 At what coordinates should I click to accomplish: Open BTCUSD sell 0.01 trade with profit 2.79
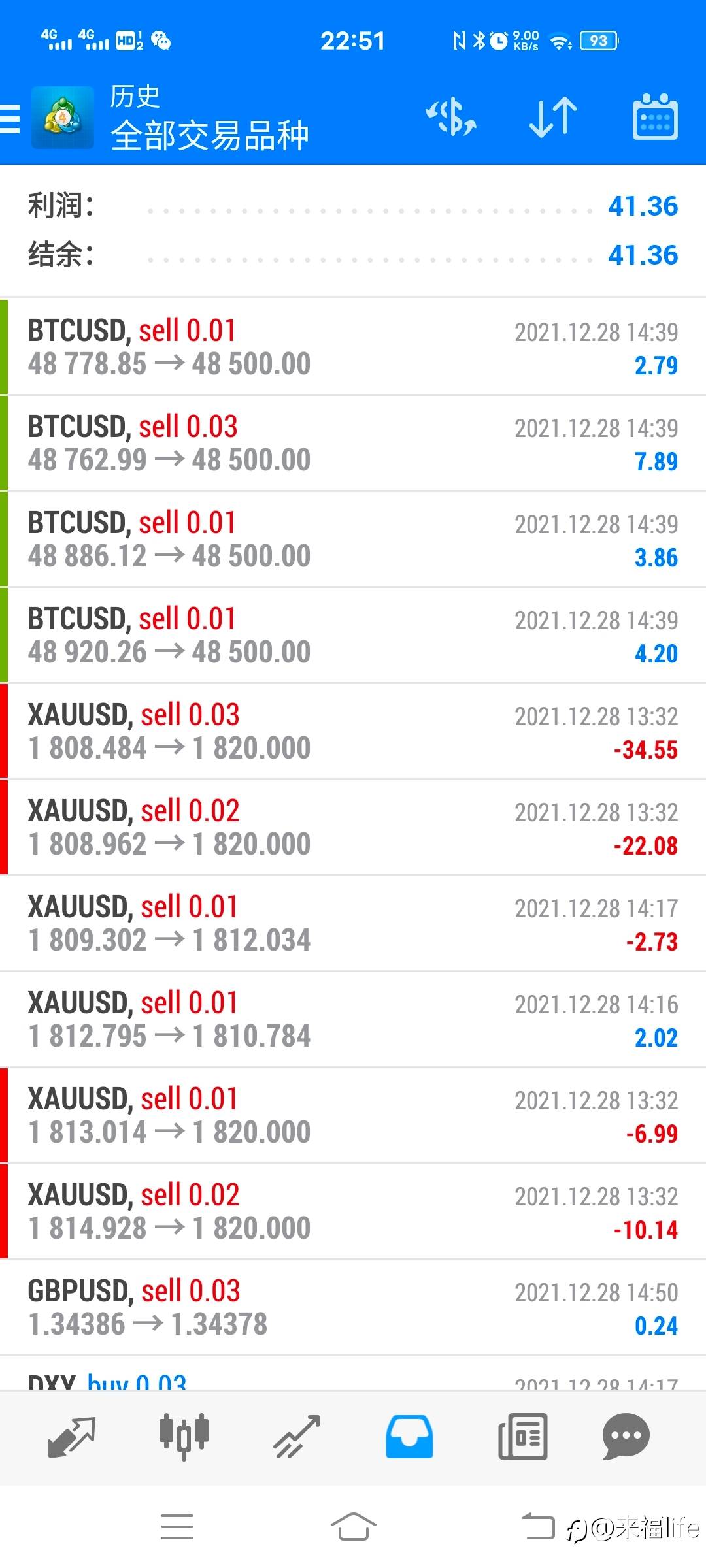click(353, 347)
